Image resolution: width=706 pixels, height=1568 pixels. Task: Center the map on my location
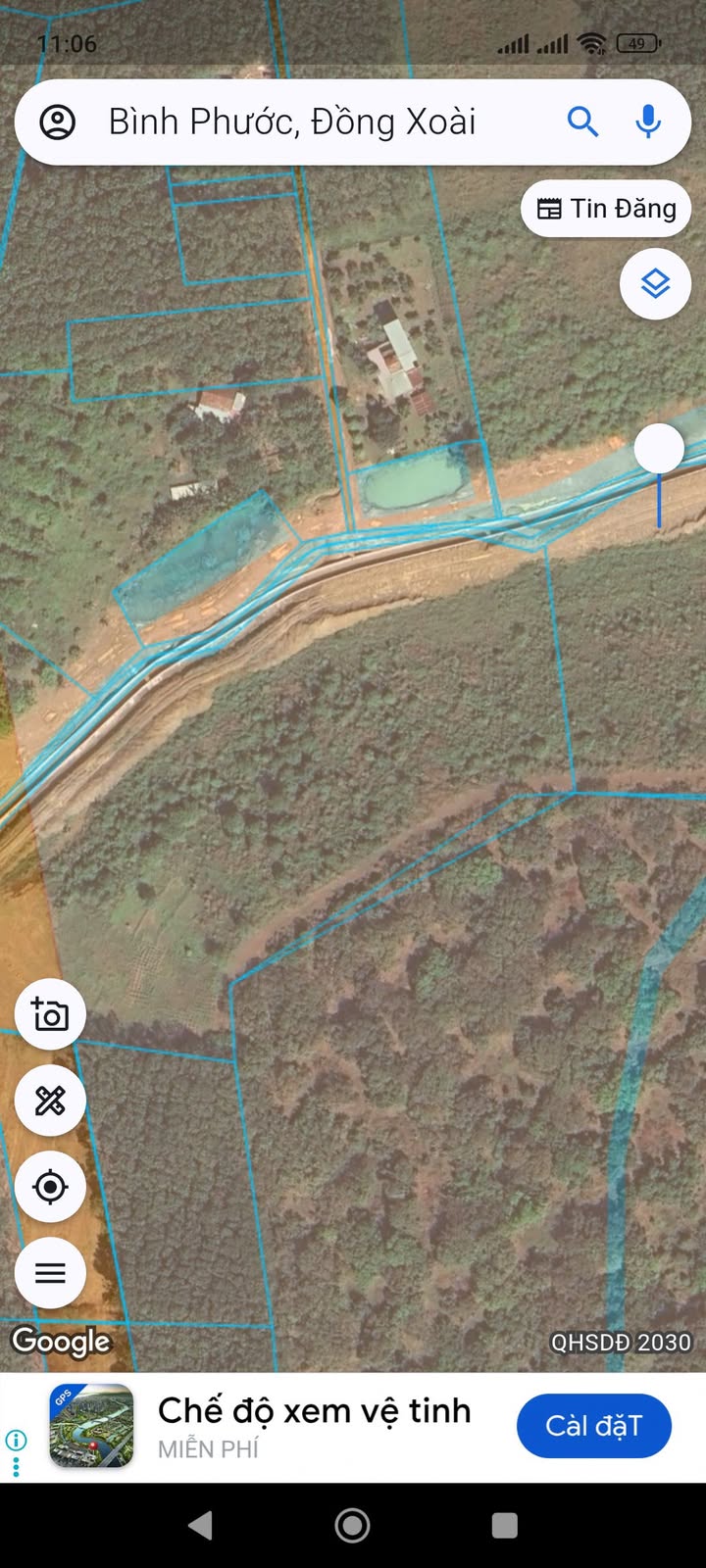coord(50,1187)
